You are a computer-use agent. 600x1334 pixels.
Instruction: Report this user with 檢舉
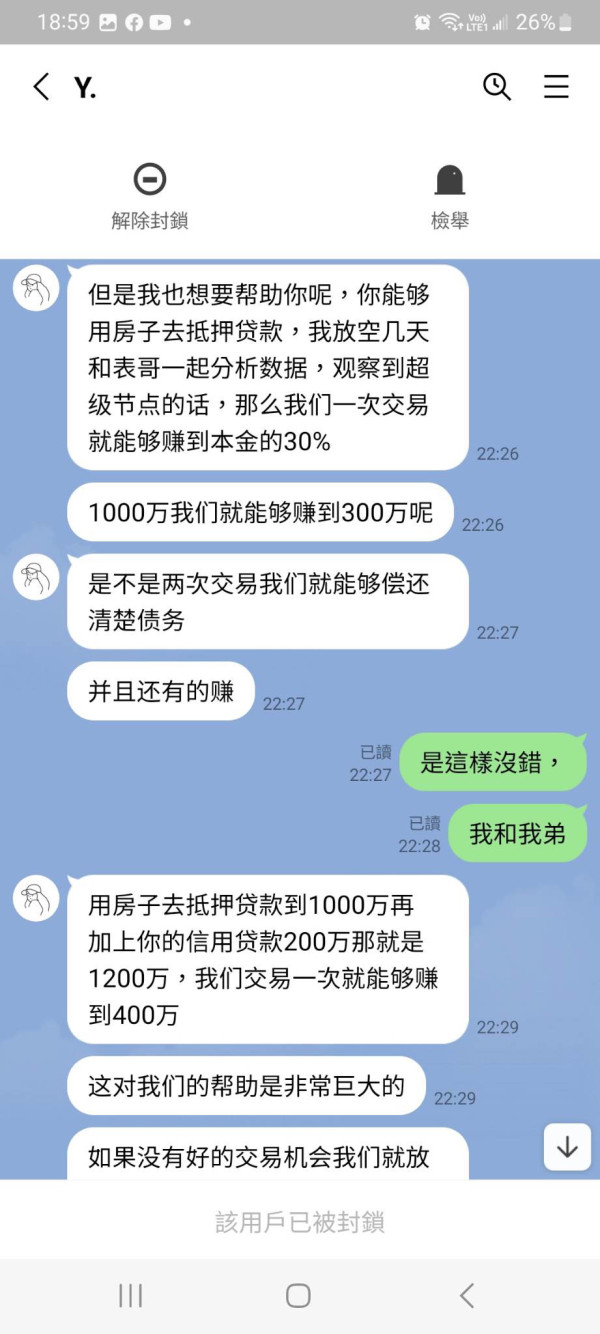[x=450, y=197]
